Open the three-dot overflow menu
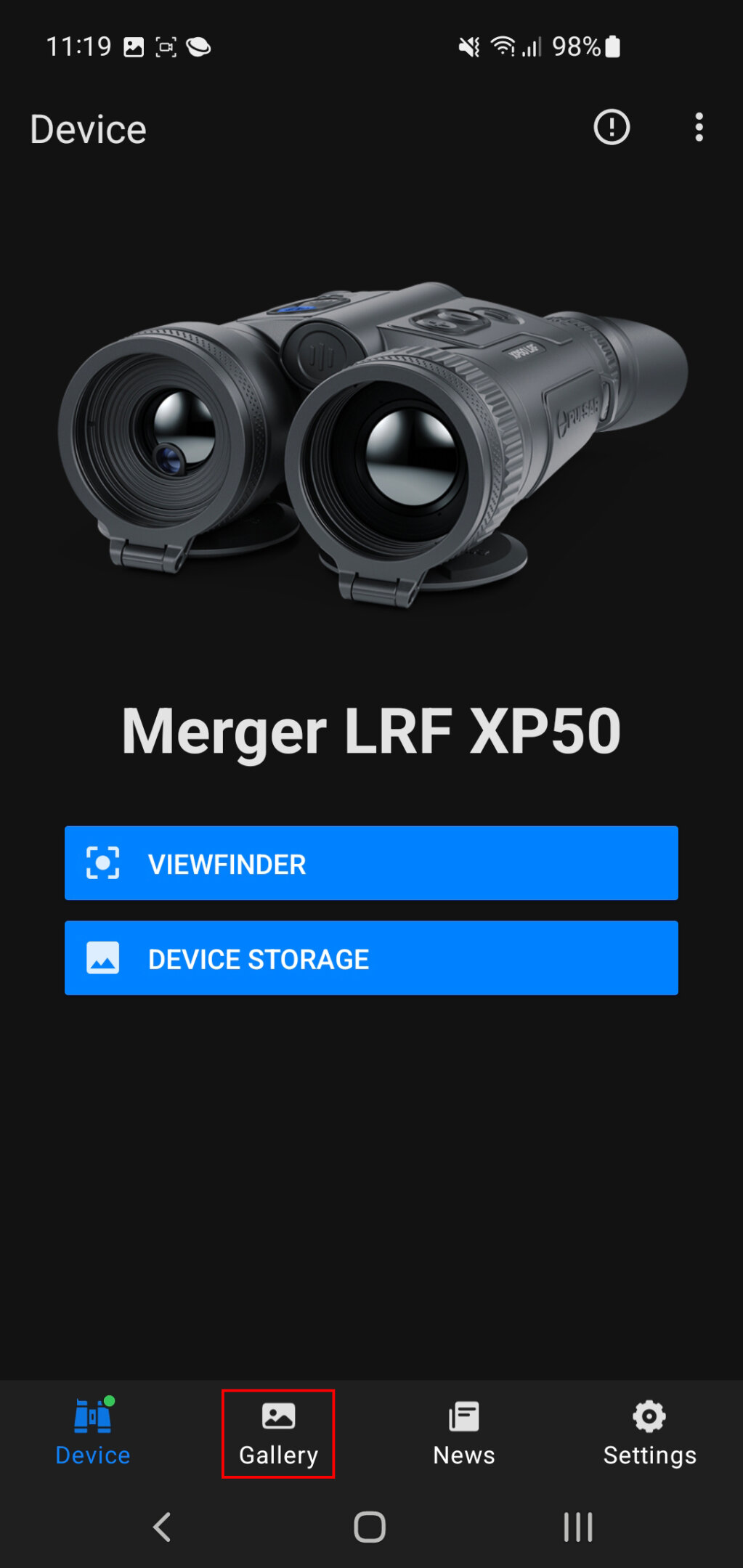The height and width of the screenshot is (1568, 743). 699,128
